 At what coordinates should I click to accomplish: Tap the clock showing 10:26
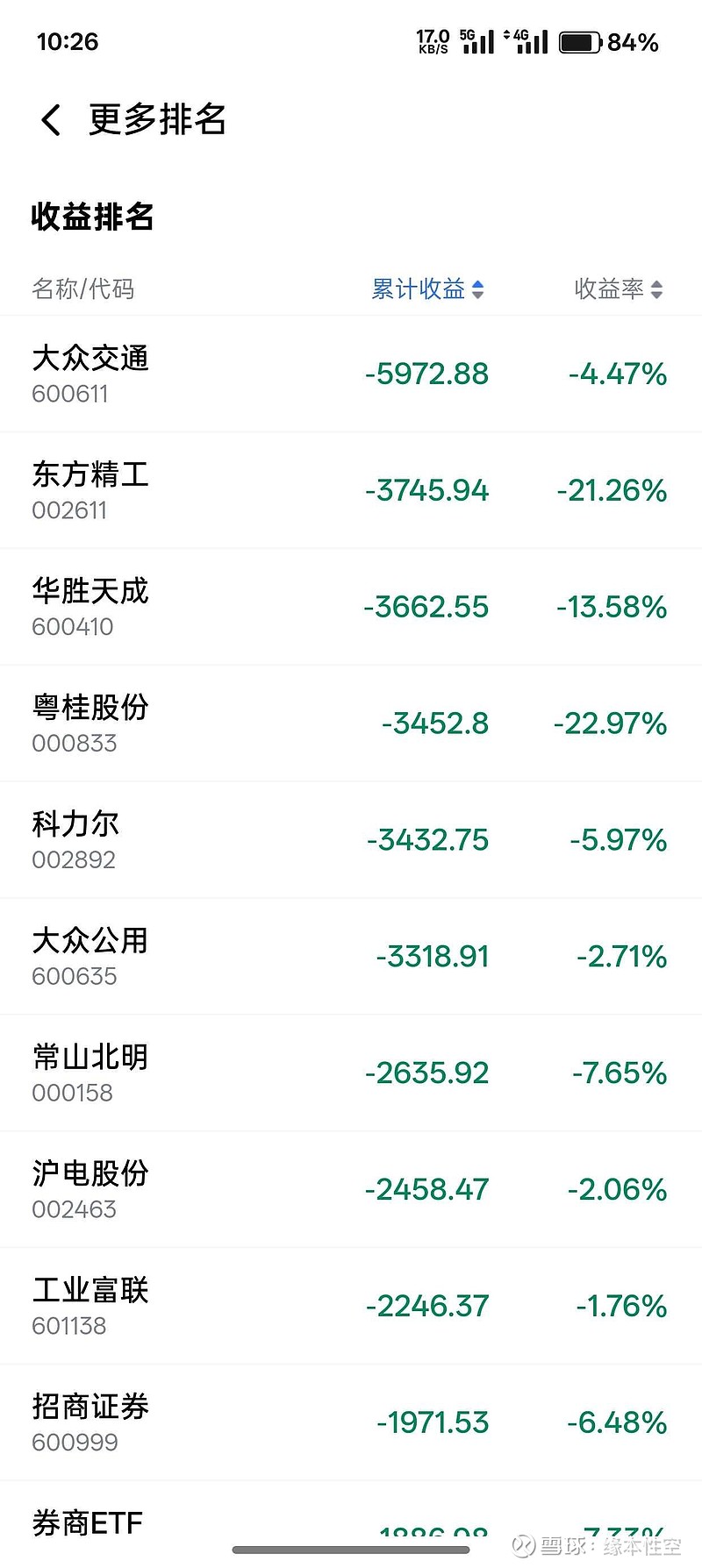click(68, 41)
